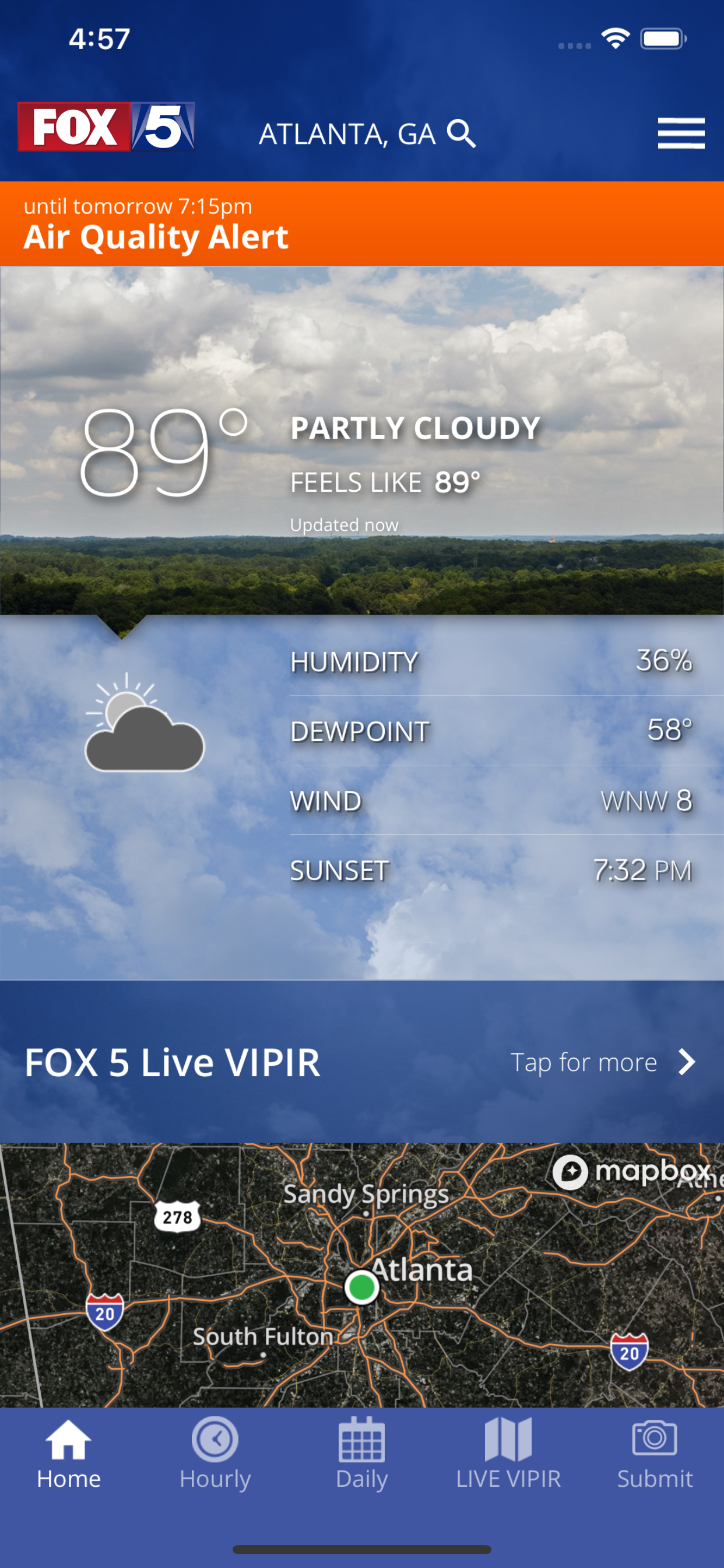Expand VIPIR section via right chevron arrow
Screen dimensions: 724x1568
pos(687,1062)
